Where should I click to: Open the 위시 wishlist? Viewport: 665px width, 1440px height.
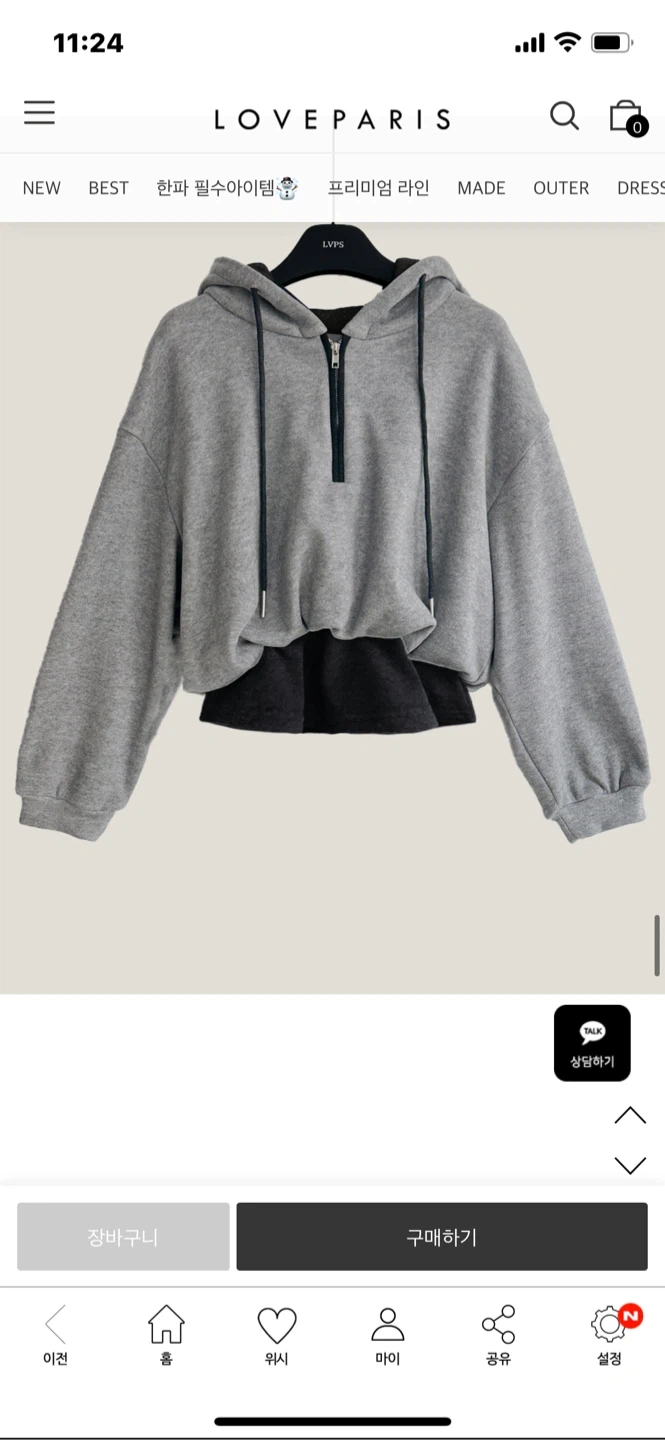click(277, 1335)
